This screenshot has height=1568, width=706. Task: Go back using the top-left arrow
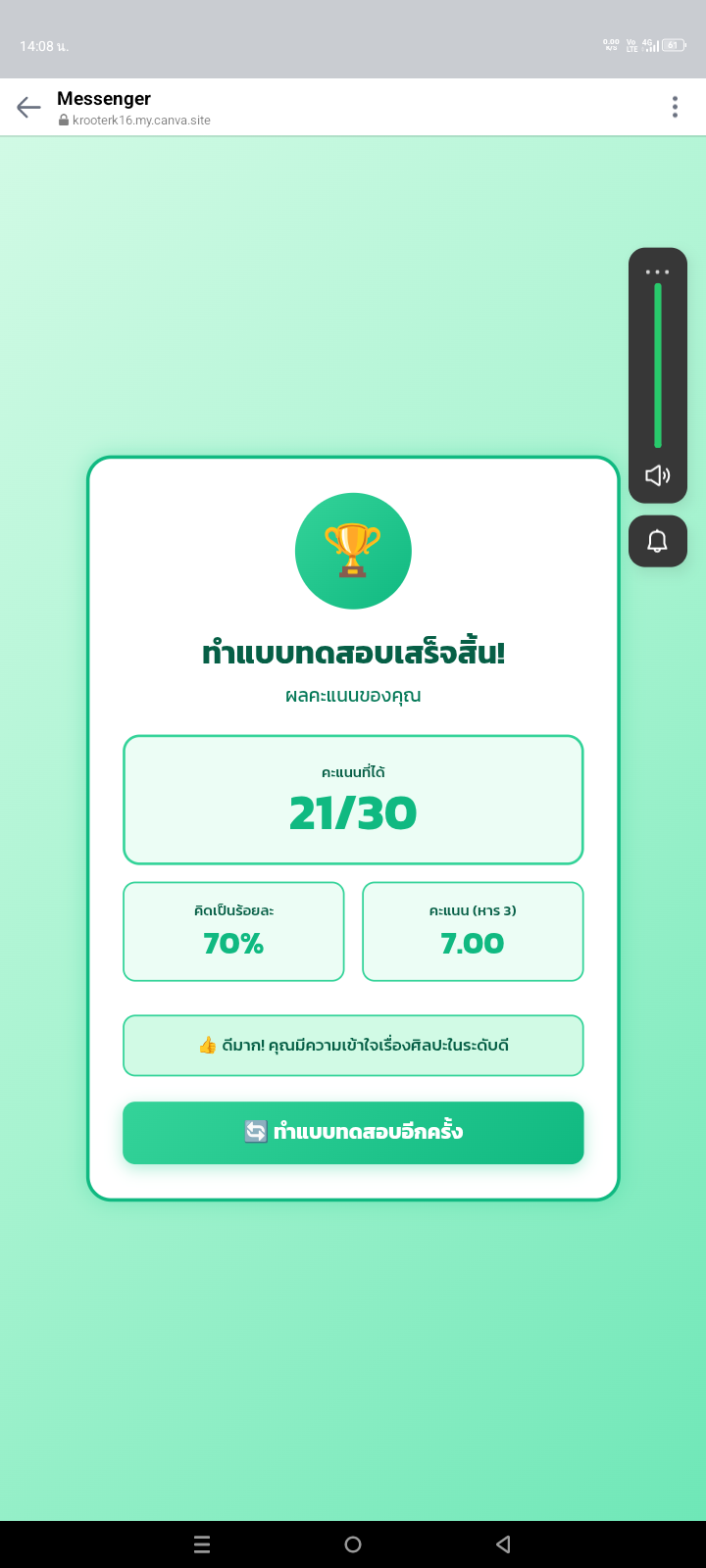pyautogui.click(x=28, y=108)
